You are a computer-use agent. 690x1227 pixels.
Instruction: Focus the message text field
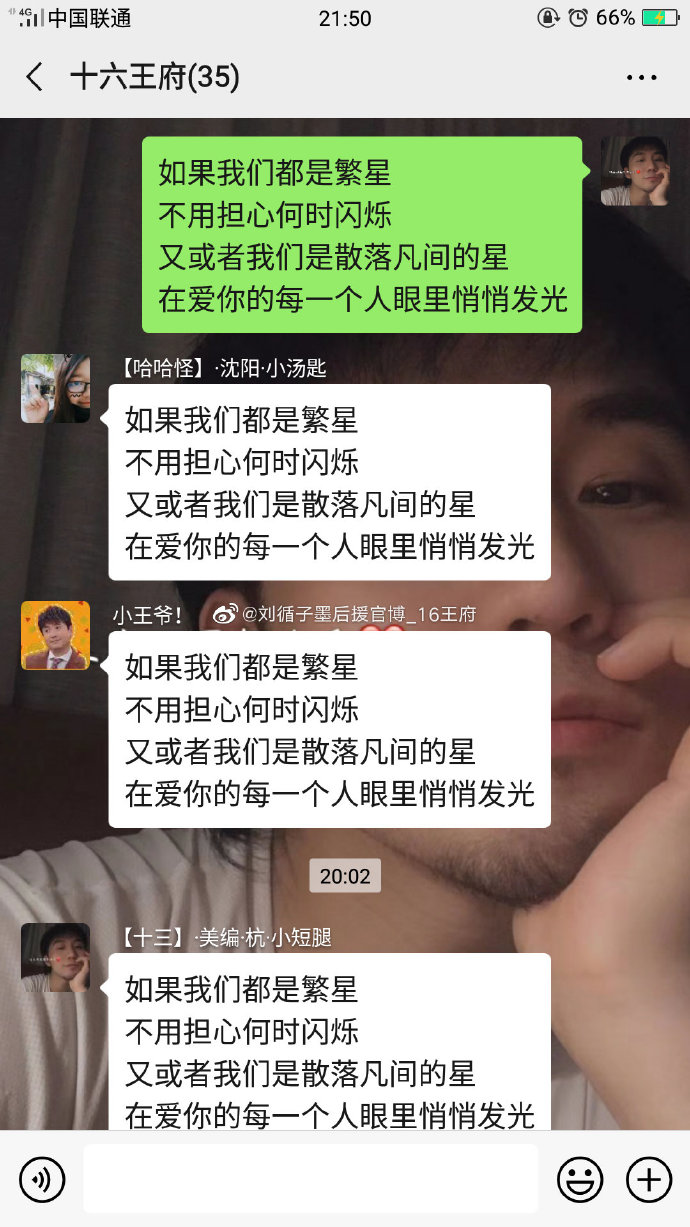[310, 1180]
